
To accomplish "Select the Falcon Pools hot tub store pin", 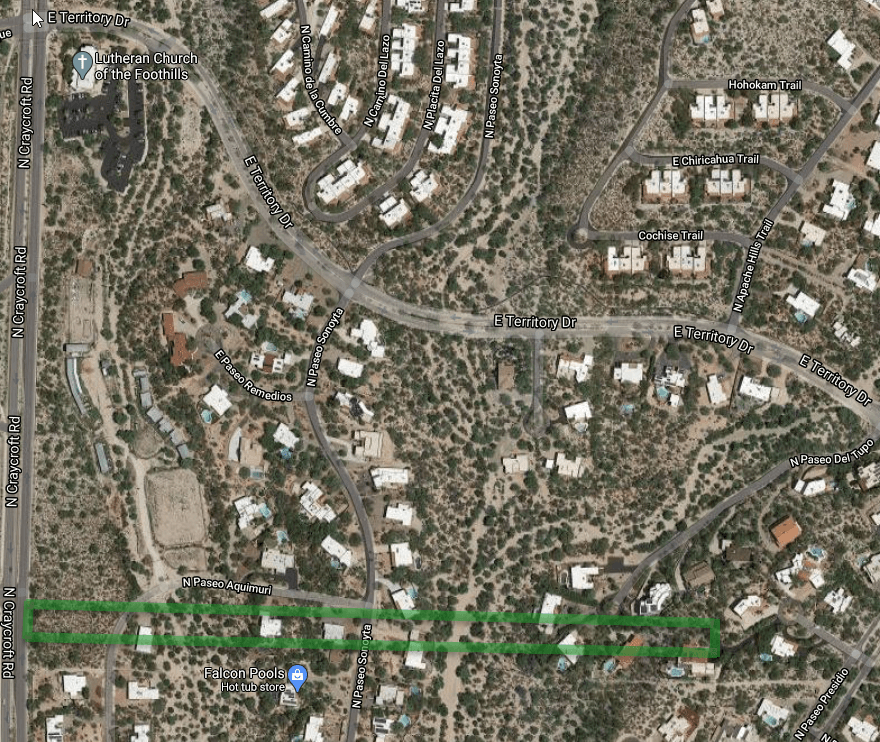I will 297,679.
